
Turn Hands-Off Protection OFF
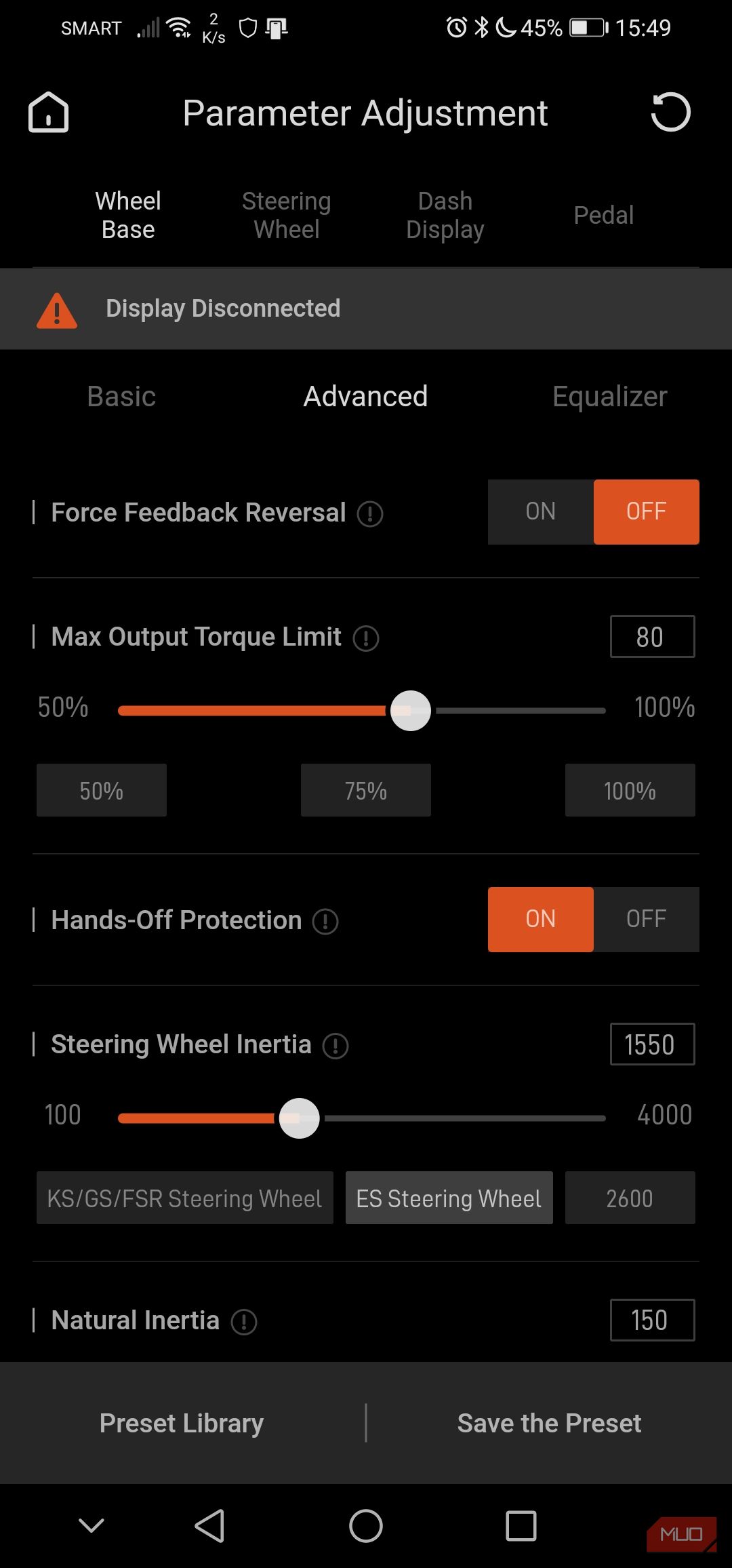646,919
